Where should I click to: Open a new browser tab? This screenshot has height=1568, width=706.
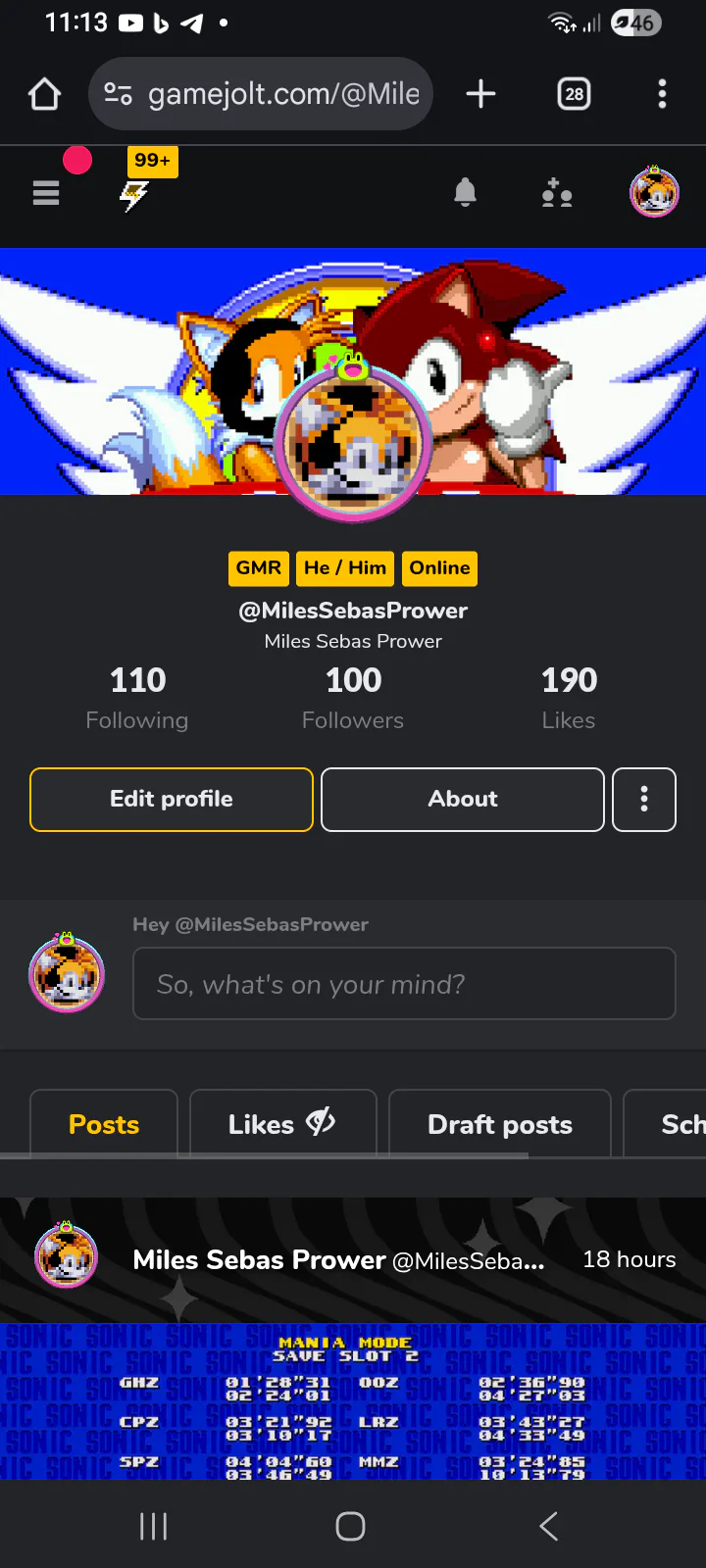point(480,94)
